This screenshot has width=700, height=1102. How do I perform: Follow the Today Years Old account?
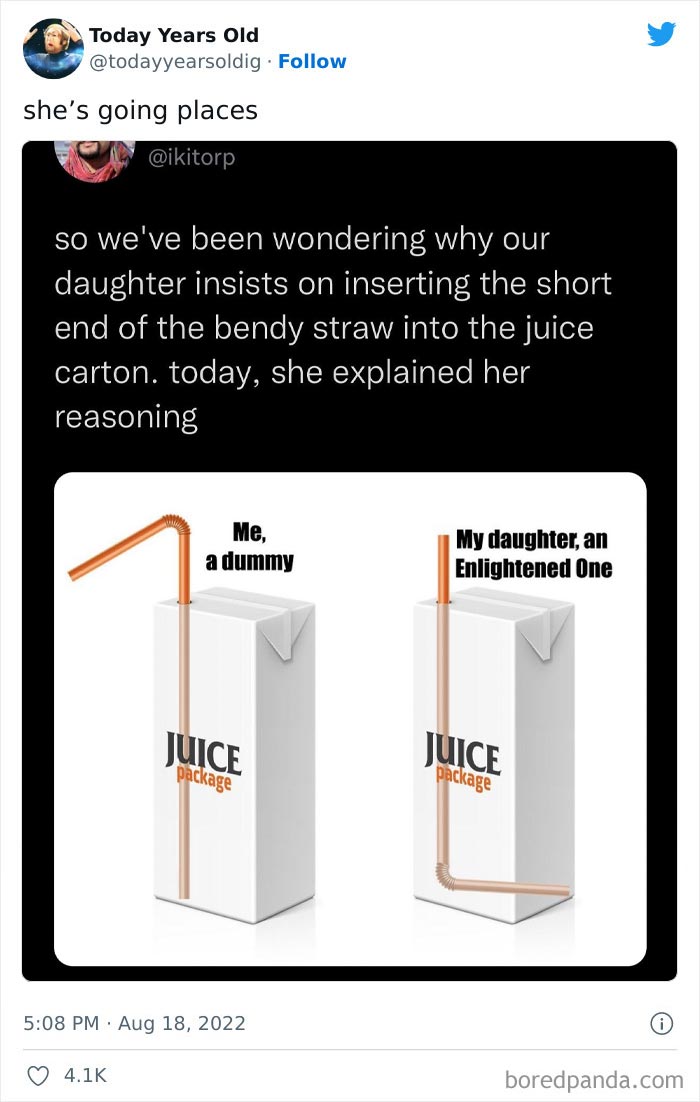pyautogui.click(x=312, y=61)
